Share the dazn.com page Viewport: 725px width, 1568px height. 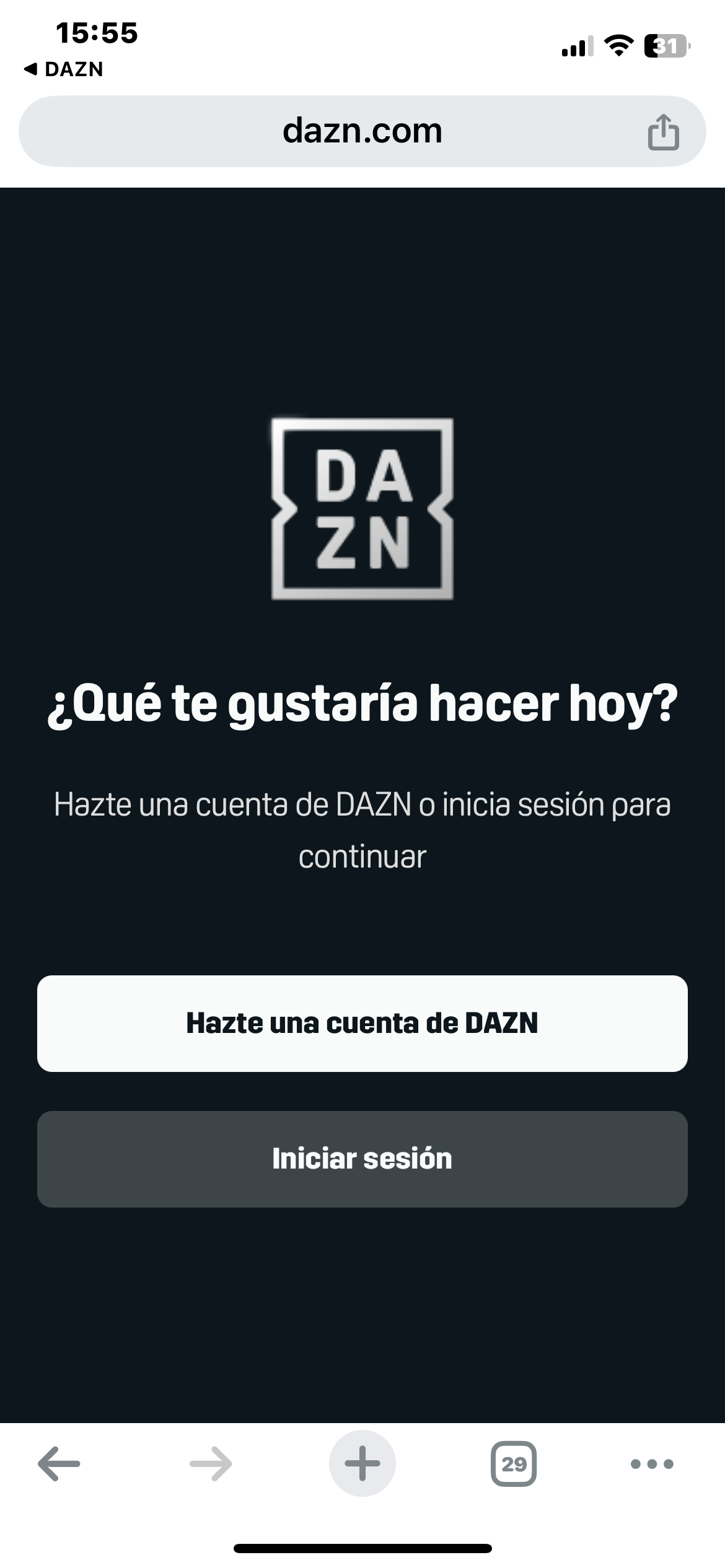(x=663, y=132)
